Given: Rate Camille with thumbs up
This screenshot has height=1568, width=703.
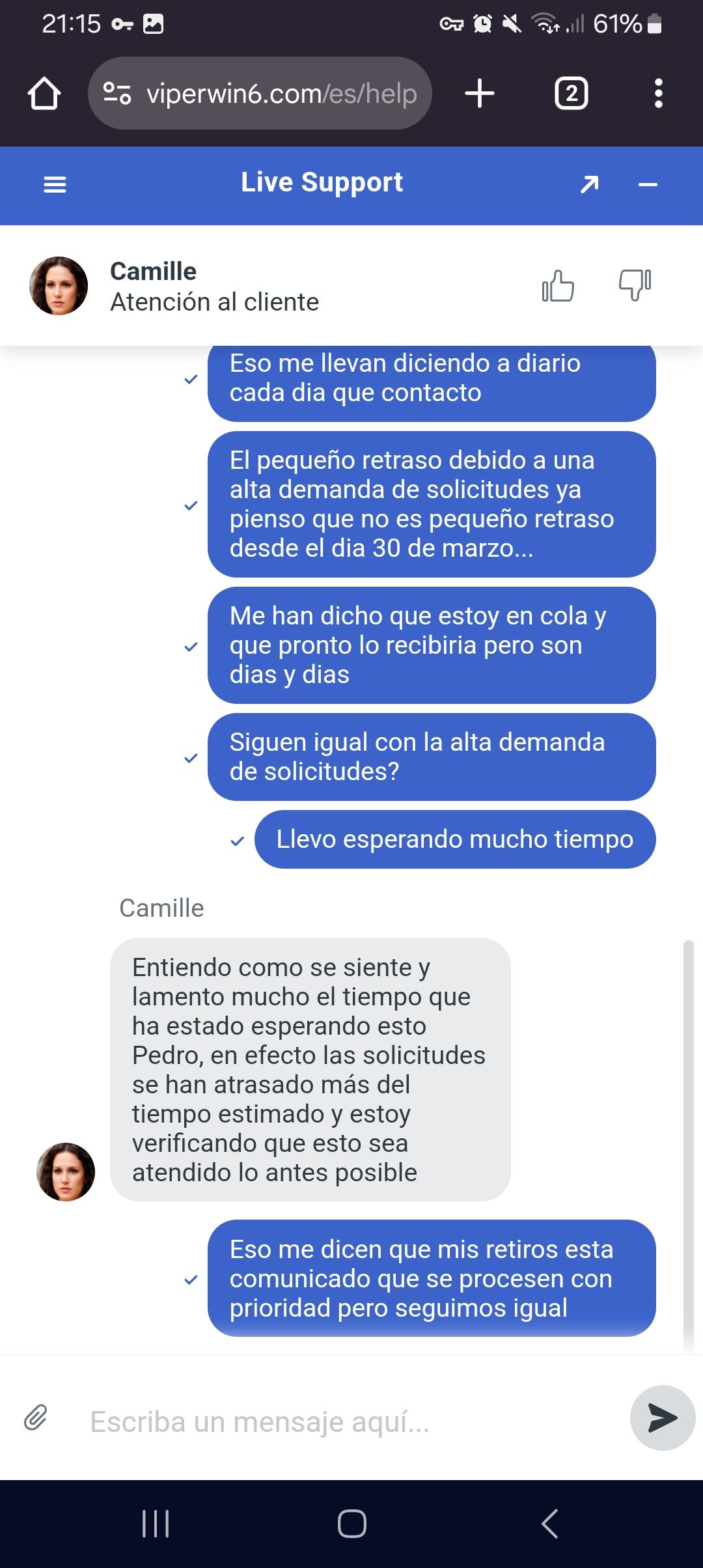Looking at the screenshot, I should tap(558, 286).
